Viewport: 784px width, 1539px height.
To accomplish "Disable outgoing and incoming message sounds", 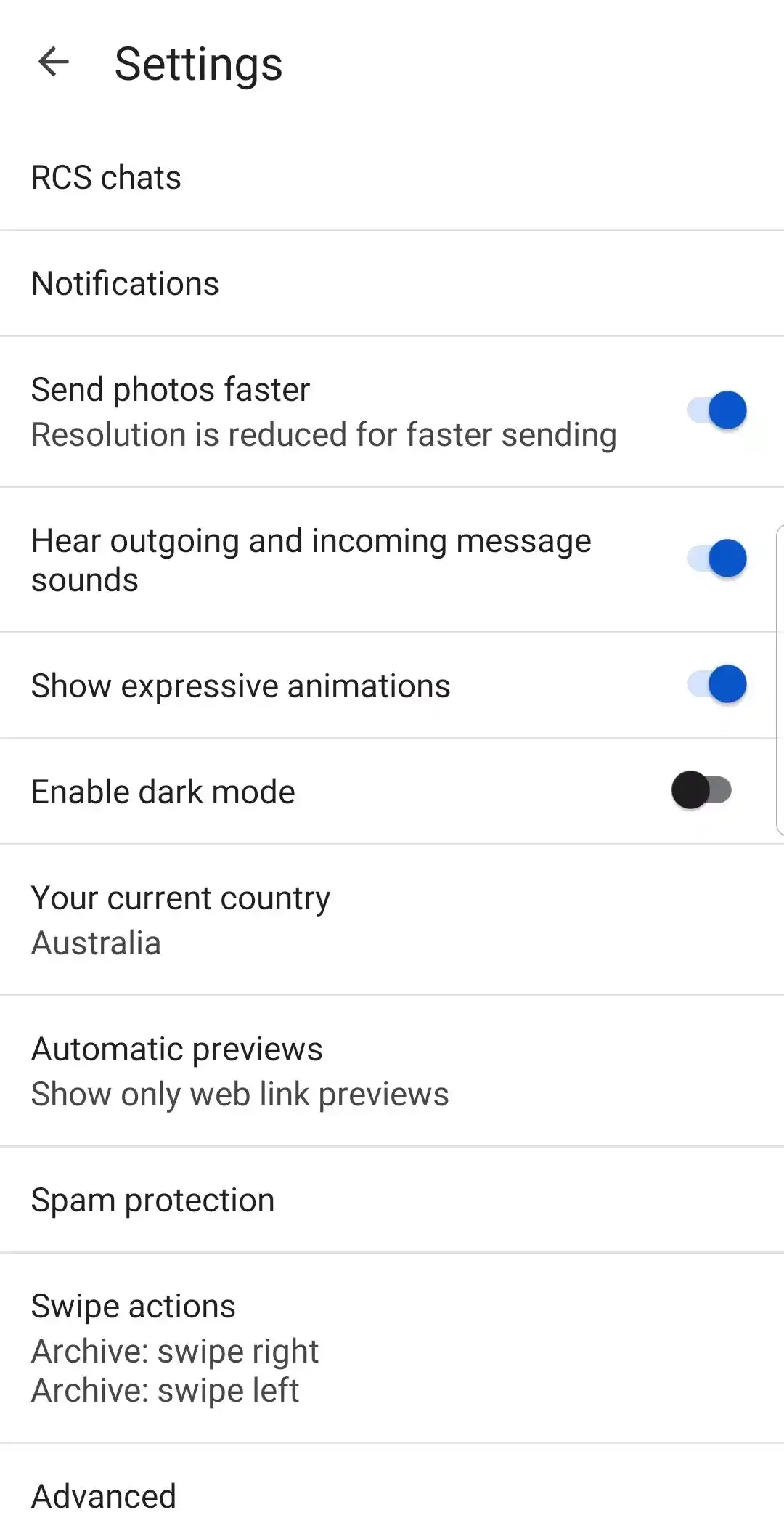I will 716,559.
